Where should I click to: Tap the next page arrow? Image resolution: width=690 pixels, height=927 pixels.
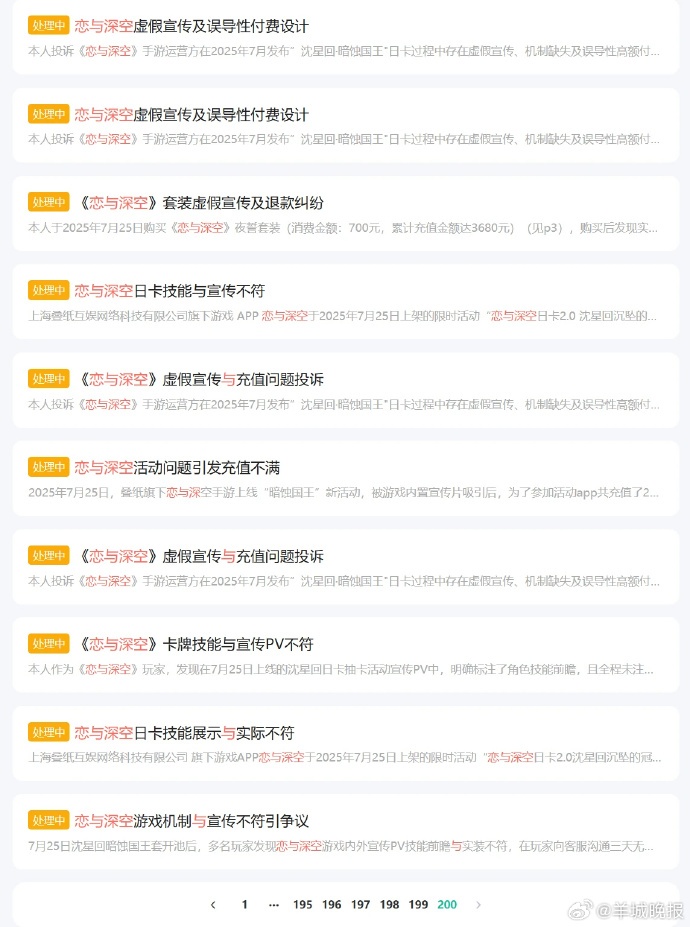(478, 905)
